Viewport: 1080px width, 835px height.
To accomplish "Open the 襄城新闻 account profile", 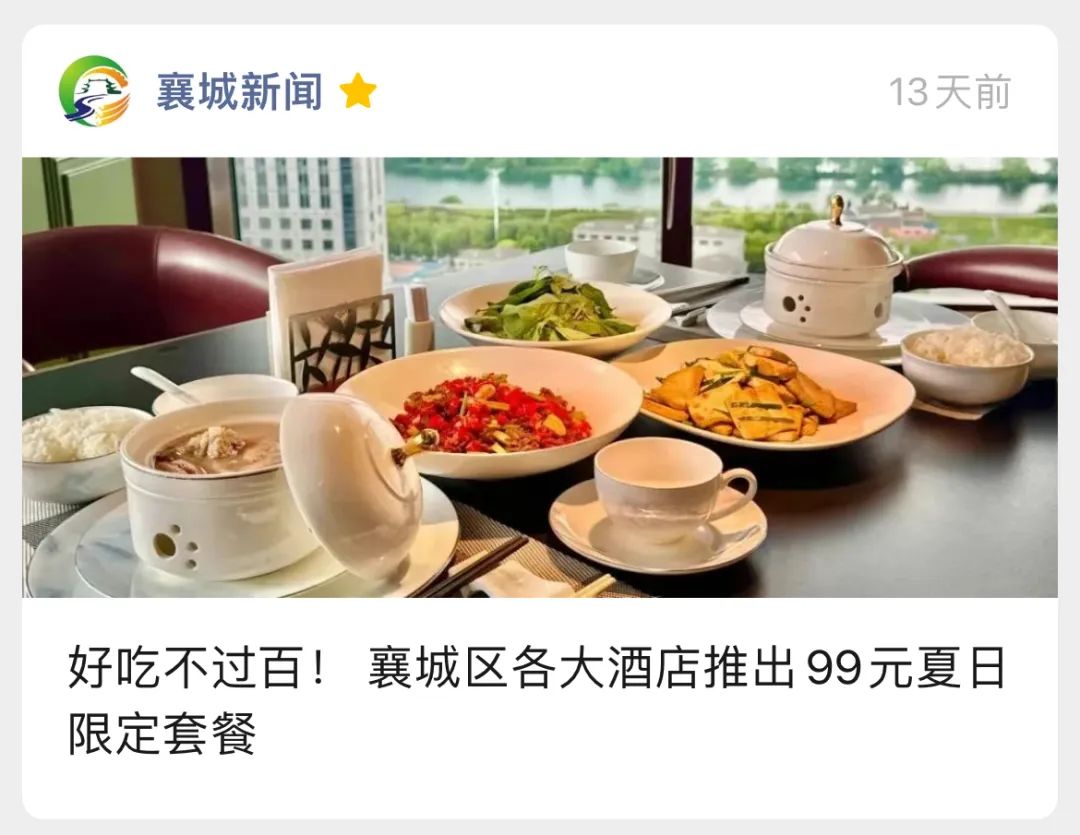I will [238, 92].
